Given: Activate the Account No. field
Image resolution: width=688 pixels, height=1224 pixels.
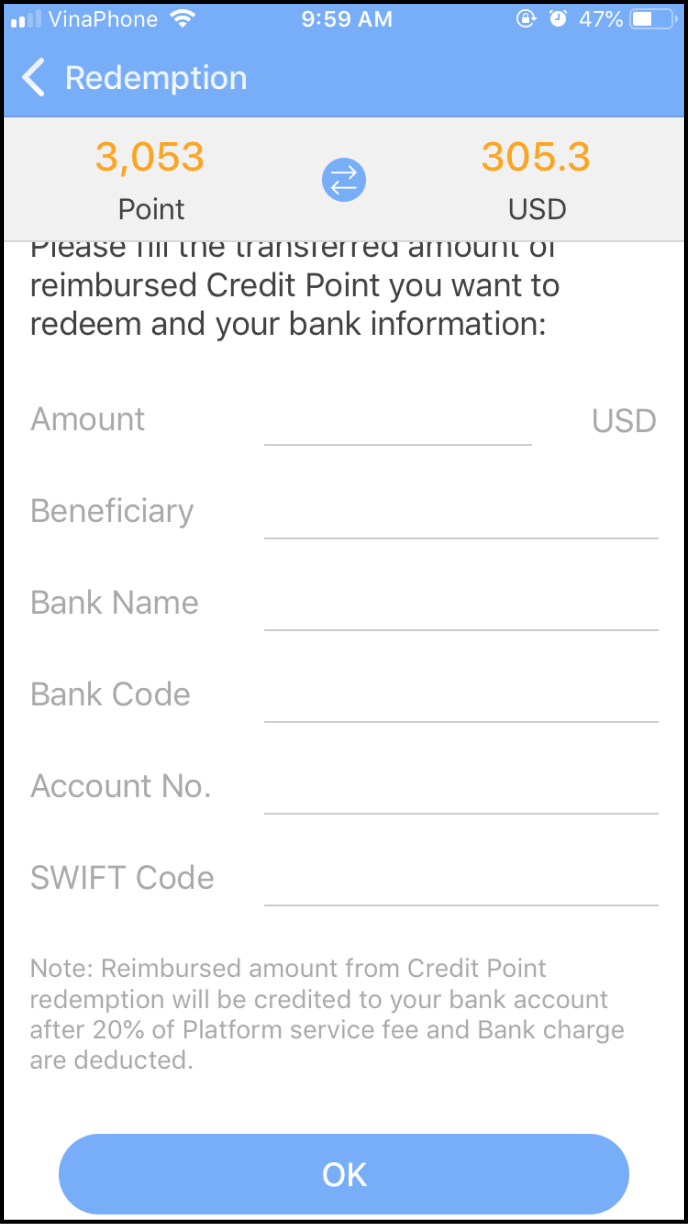Looking at the screenshot, I should tap(461, 789).
